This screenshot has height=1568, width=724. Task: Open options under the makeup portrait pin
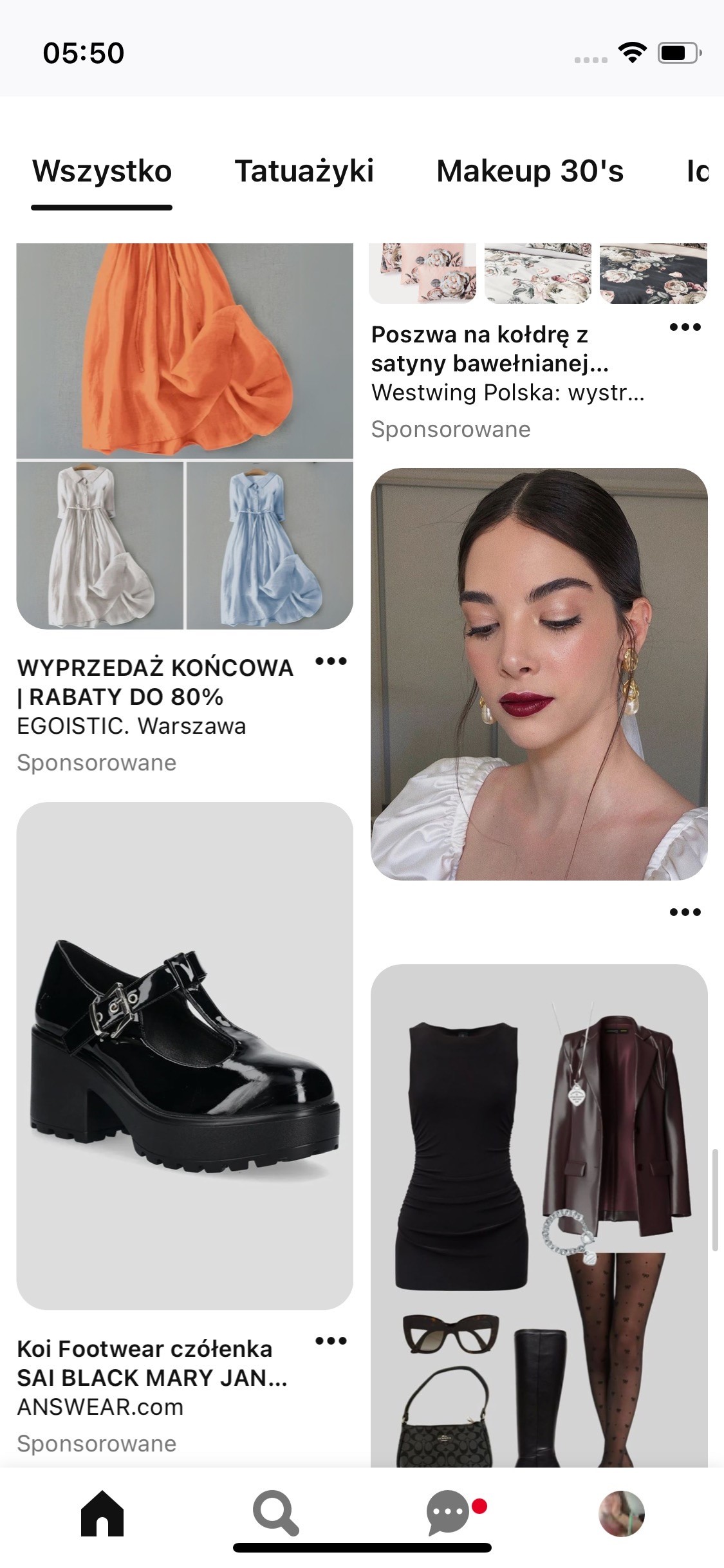[x=685, y=911]
